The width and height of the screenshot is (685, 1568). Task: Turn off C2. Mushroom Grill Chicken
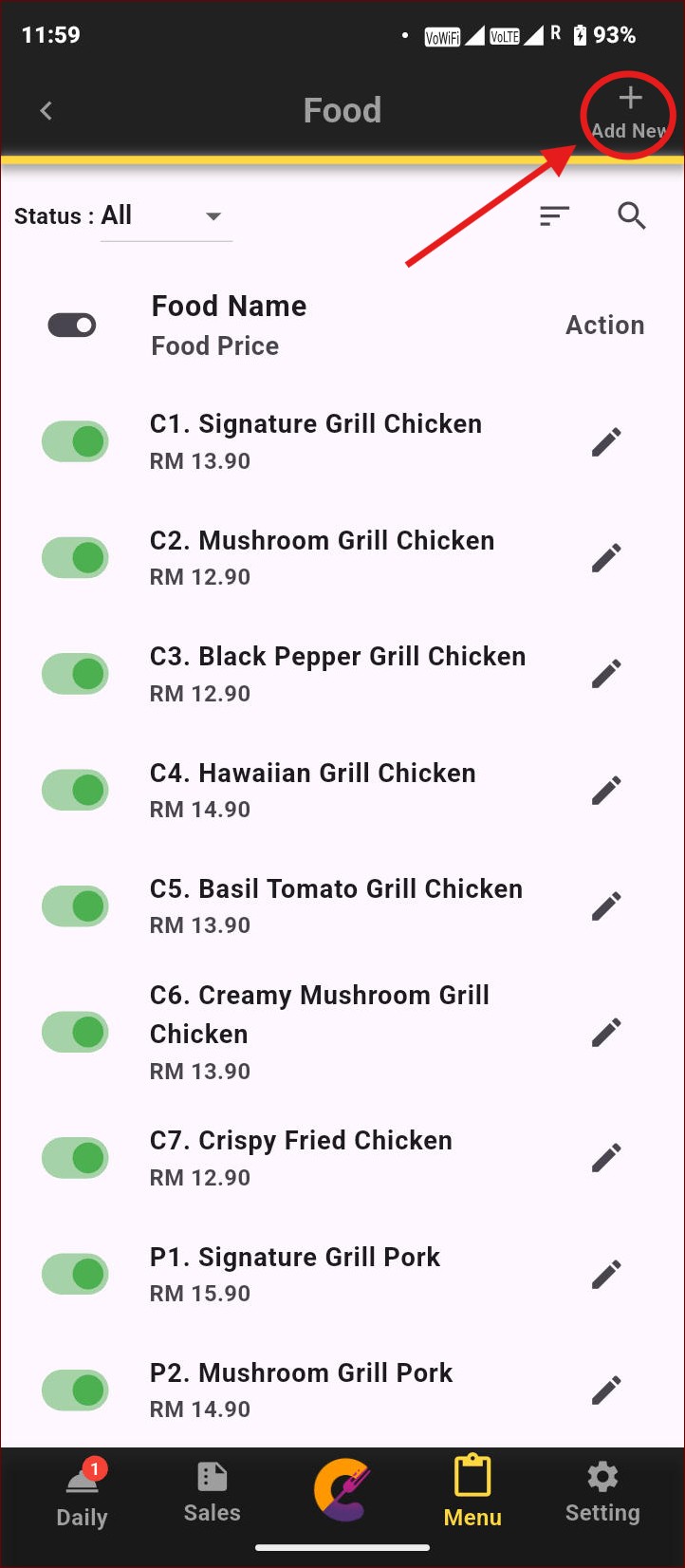pos(75,557)
